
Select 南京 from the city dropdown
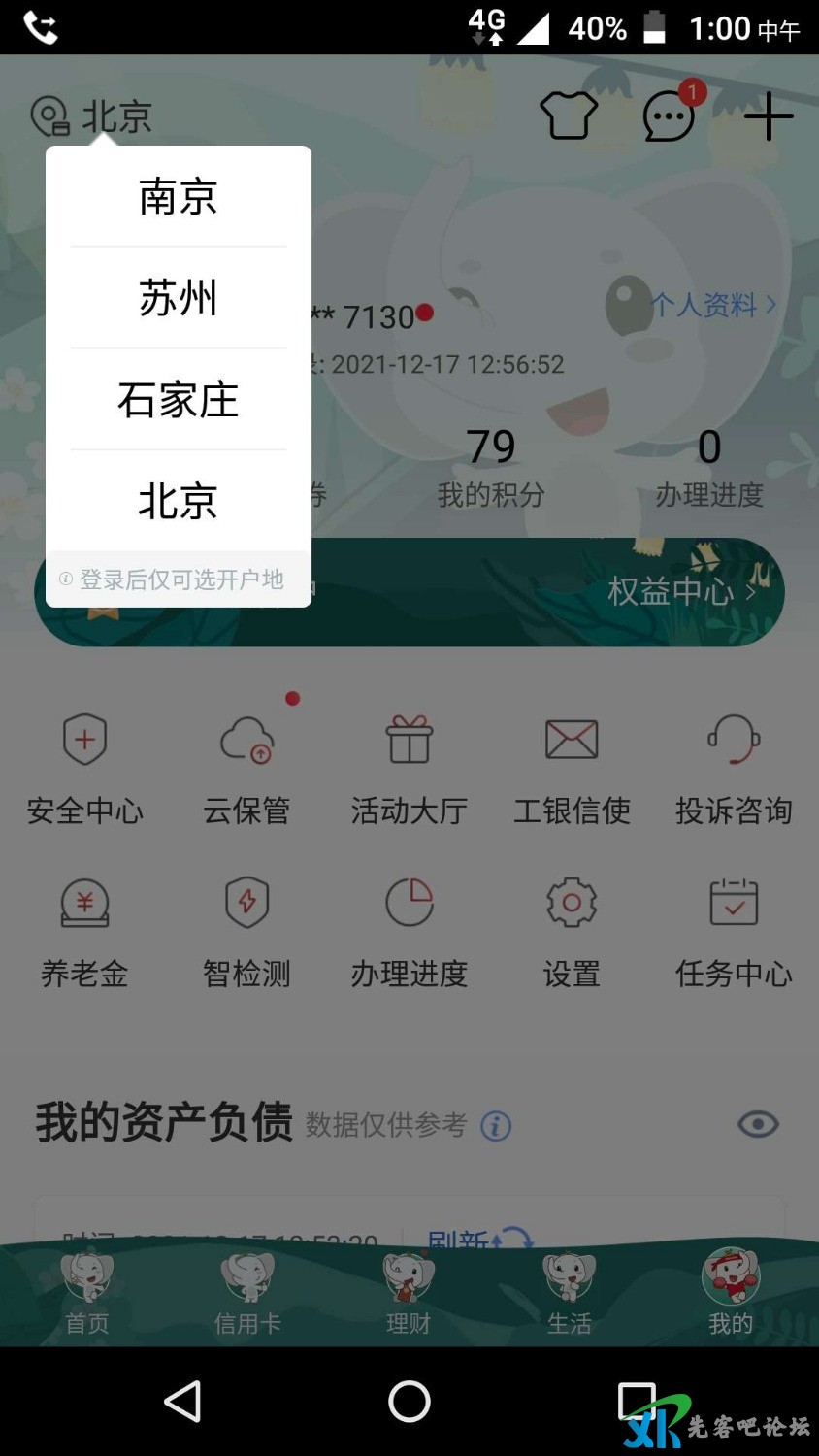click(x=178, y=196)
